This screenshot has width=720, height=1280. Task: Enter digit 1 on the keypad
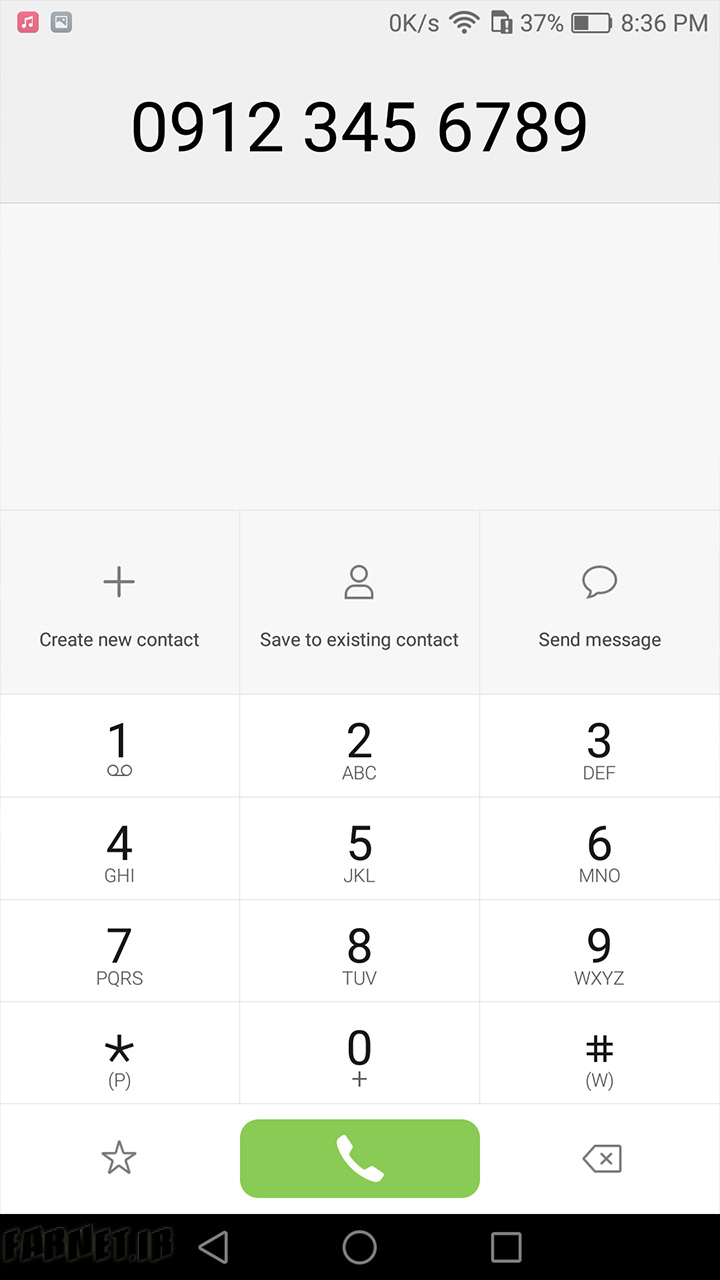119,747
